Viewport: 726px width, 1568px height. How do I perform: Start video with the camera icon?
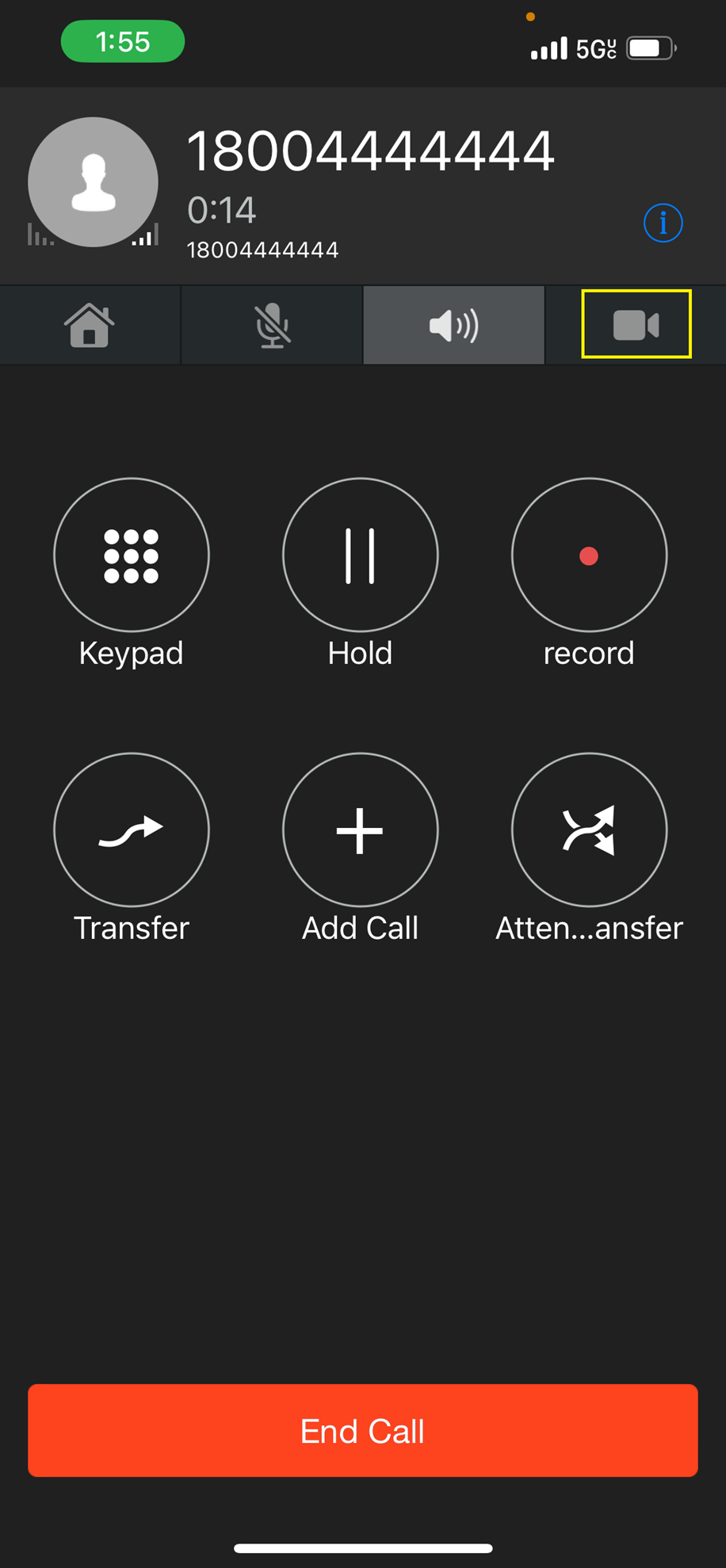pyautogui.click(x=636, y=325)
